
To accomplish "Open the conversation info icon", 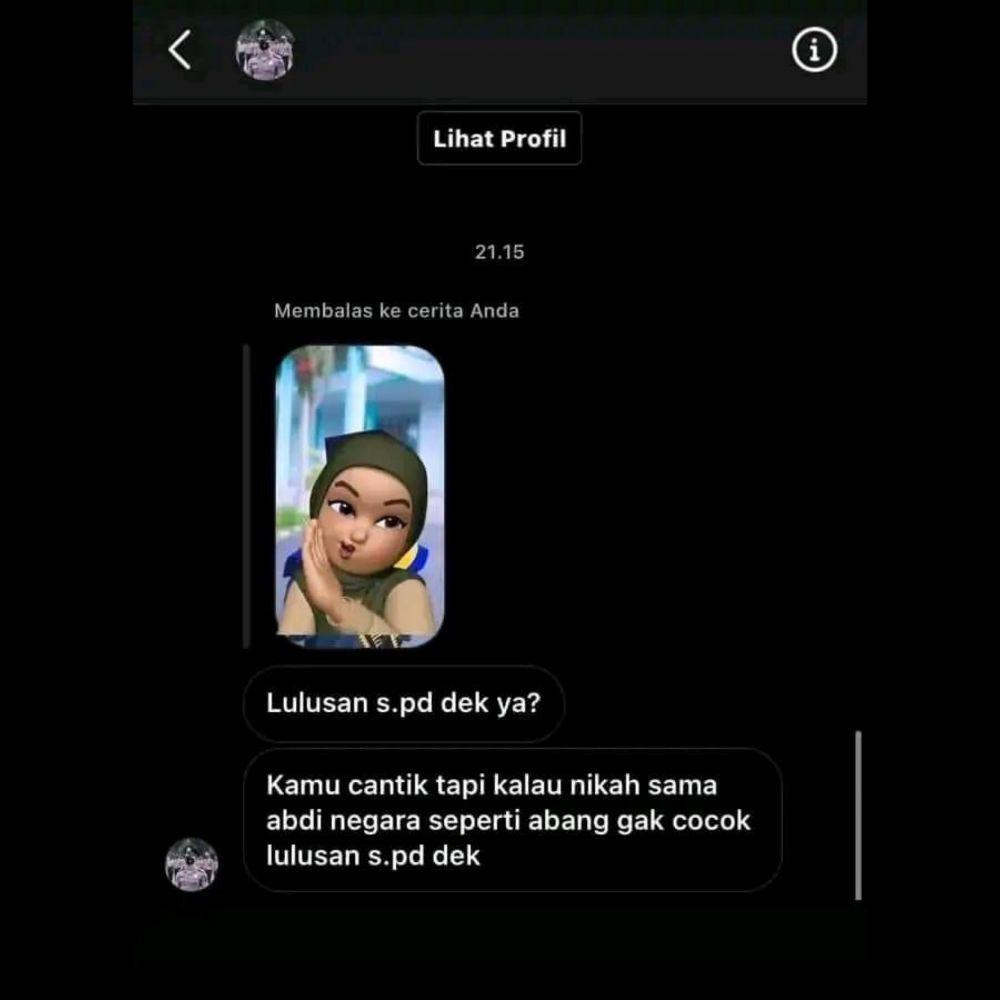I will (814, 49).
